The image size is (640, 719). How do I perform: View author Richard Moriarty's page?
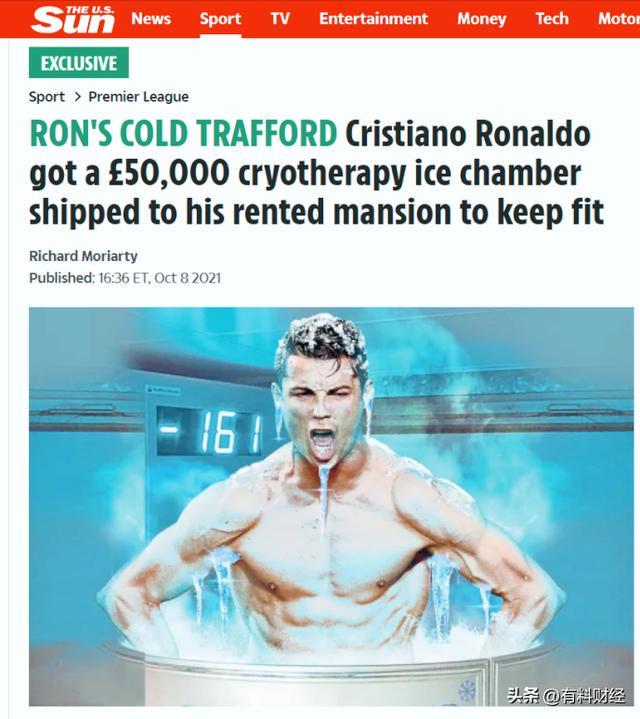85,256
